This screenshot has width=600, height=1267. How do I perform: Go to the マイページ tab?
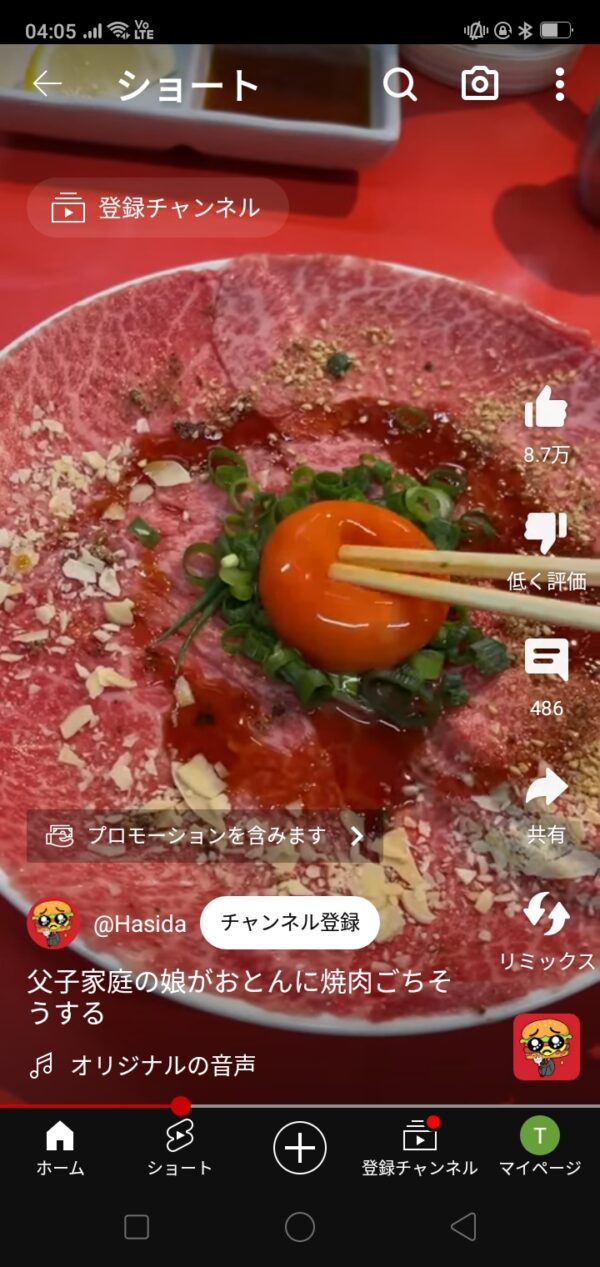[x=540, y=1147]
